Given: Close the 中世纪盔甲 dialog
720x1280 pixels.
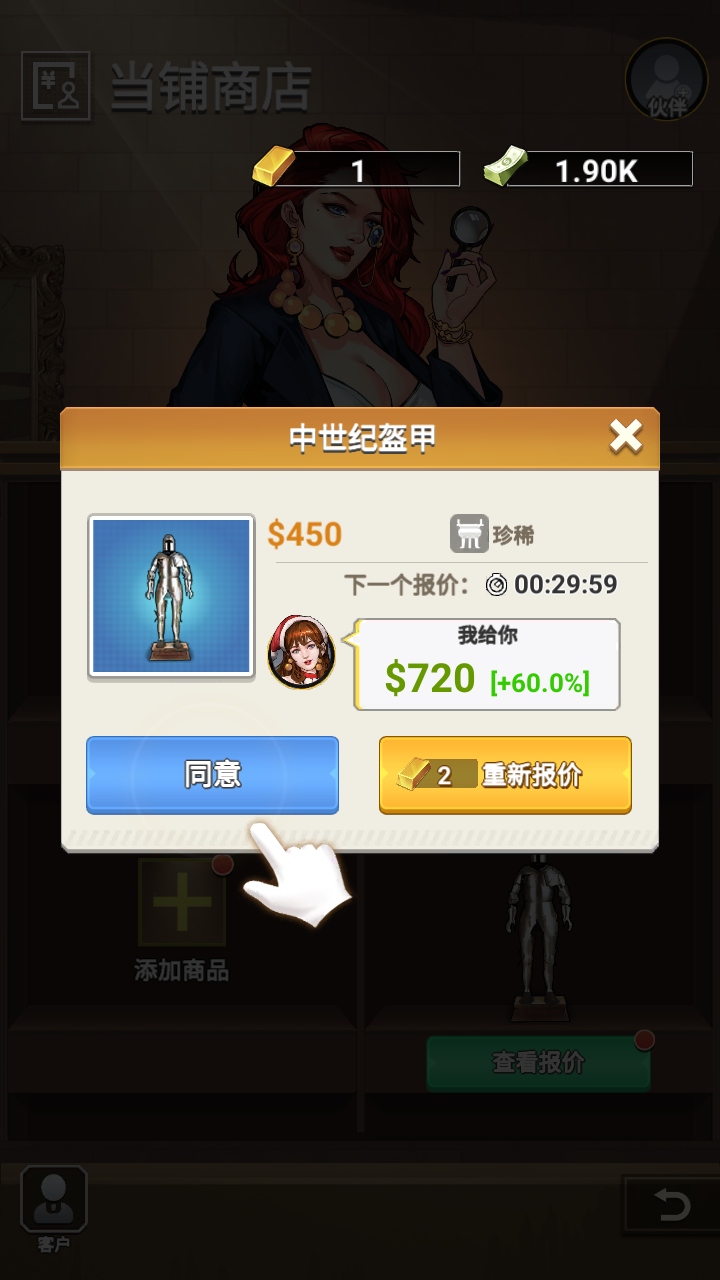Looking at the screenshot, I should click(x=626, y=437).
